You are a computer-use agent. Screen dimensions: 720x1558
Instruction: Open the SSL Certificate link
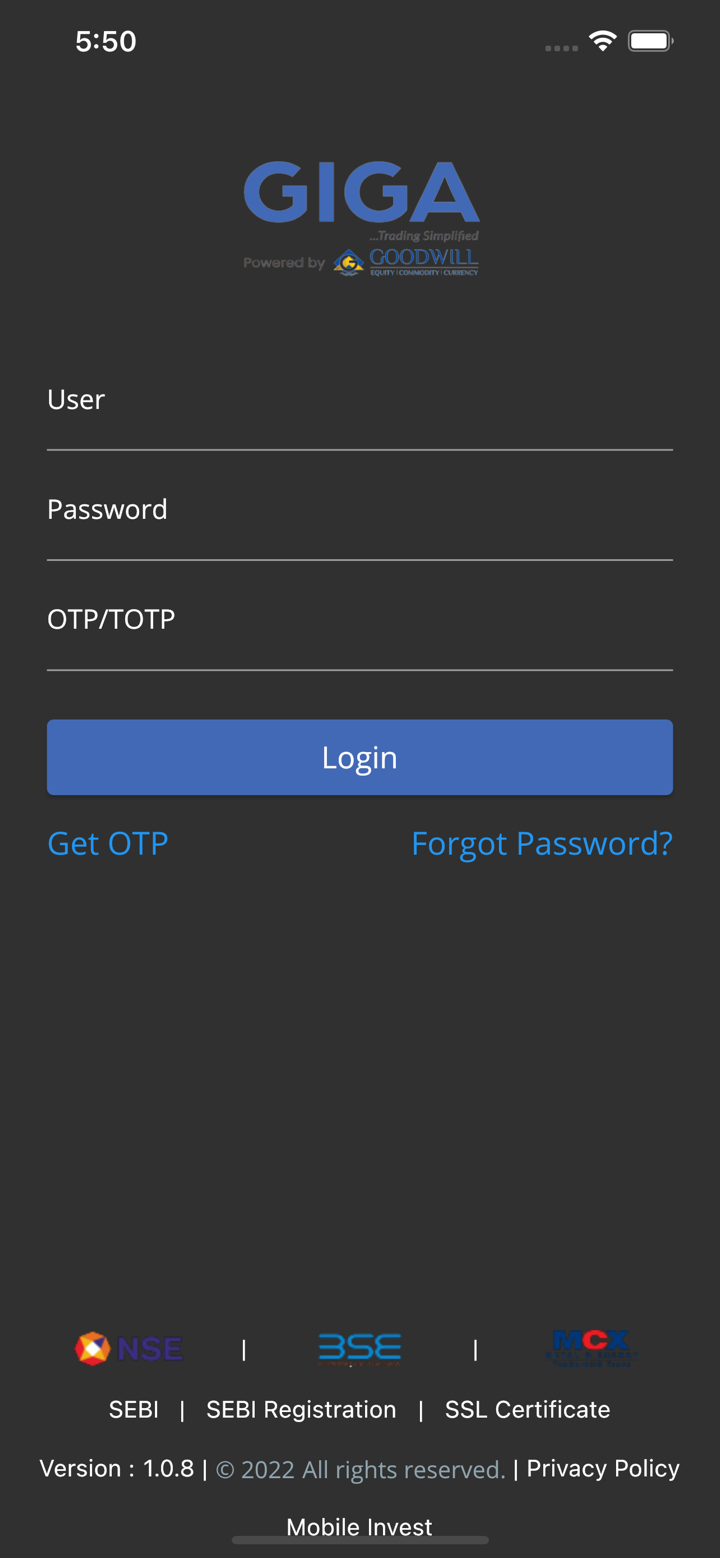527,1409
